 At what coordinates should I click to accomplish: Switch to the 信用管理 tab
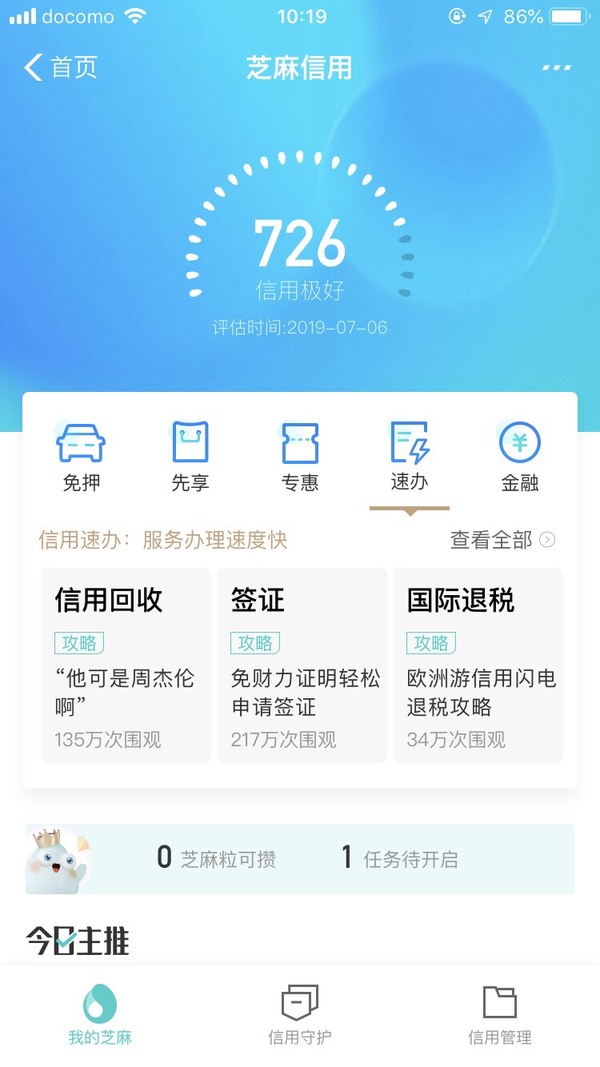(x=500, y=1014)
